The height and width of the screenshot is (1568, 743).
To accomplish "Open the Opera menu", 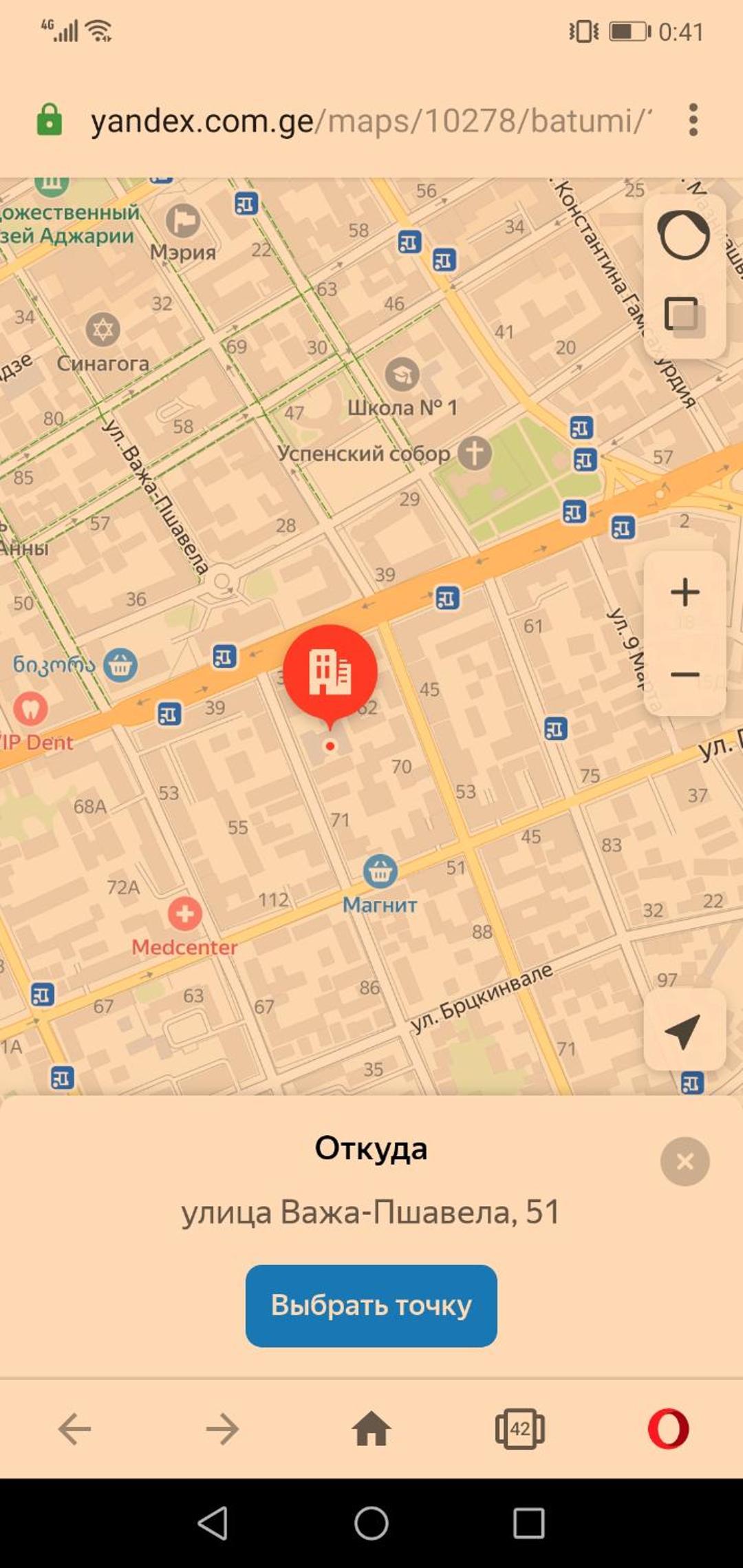I will (668, 1429).
